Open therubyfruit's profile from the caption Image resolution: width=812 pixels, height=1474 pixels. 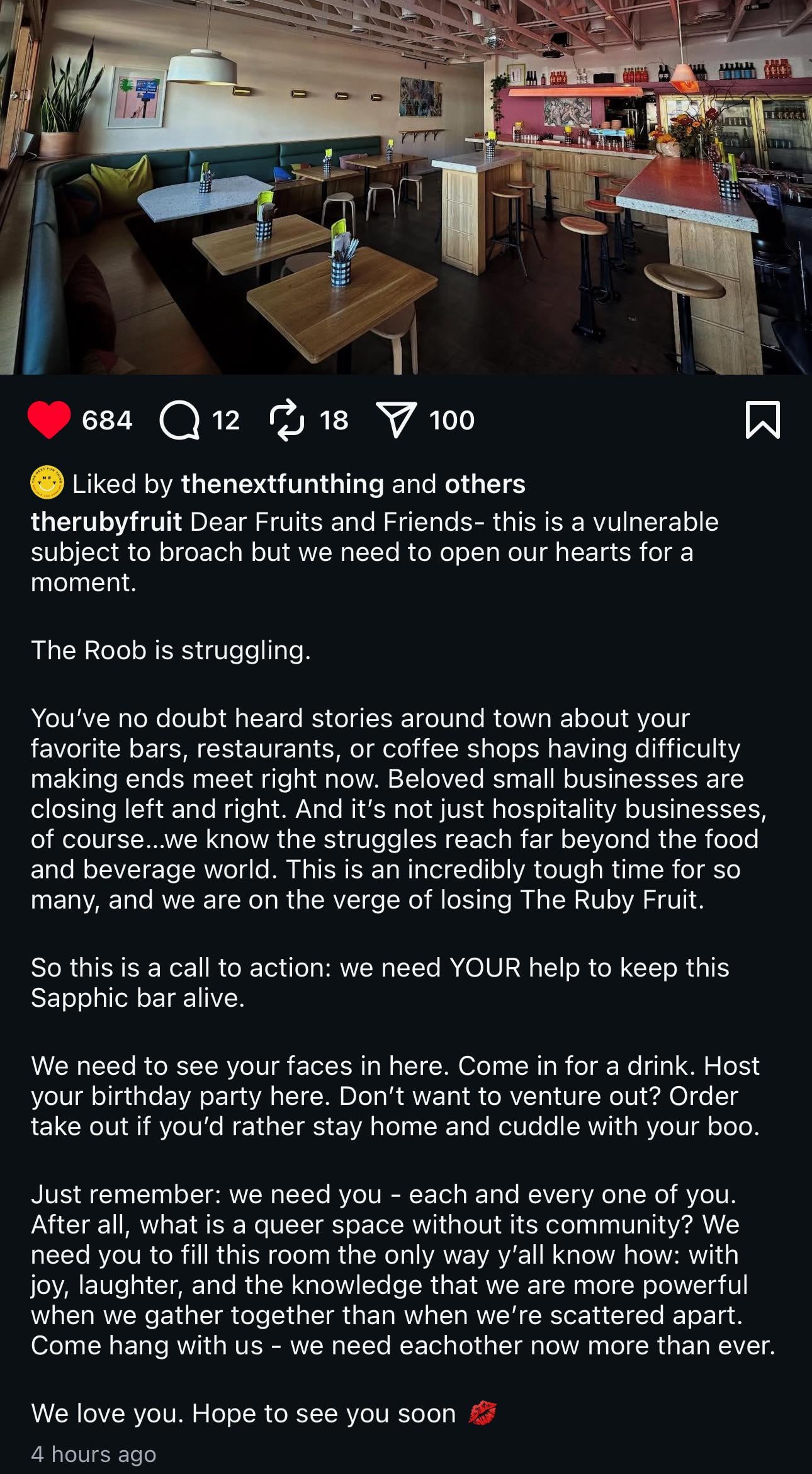106,522
